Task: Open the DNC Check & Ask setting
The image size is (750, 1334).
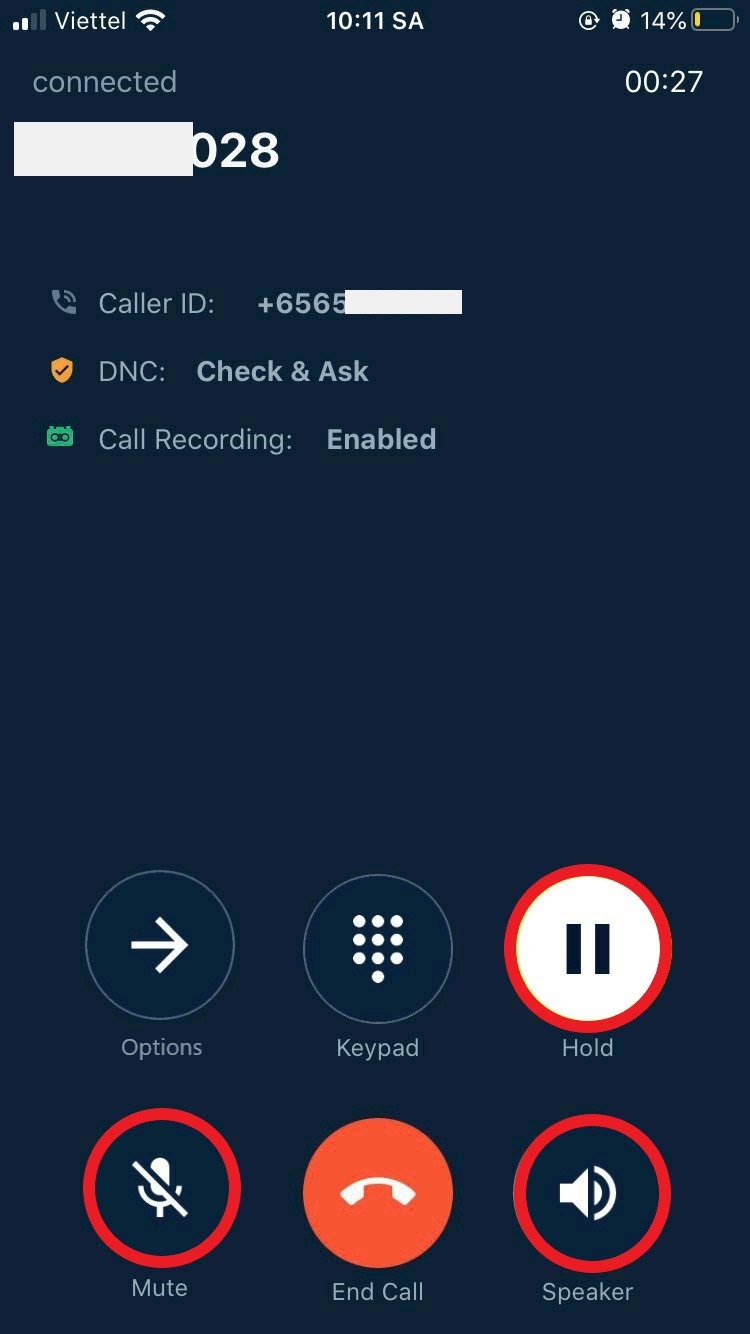Action: coord(283,371)
